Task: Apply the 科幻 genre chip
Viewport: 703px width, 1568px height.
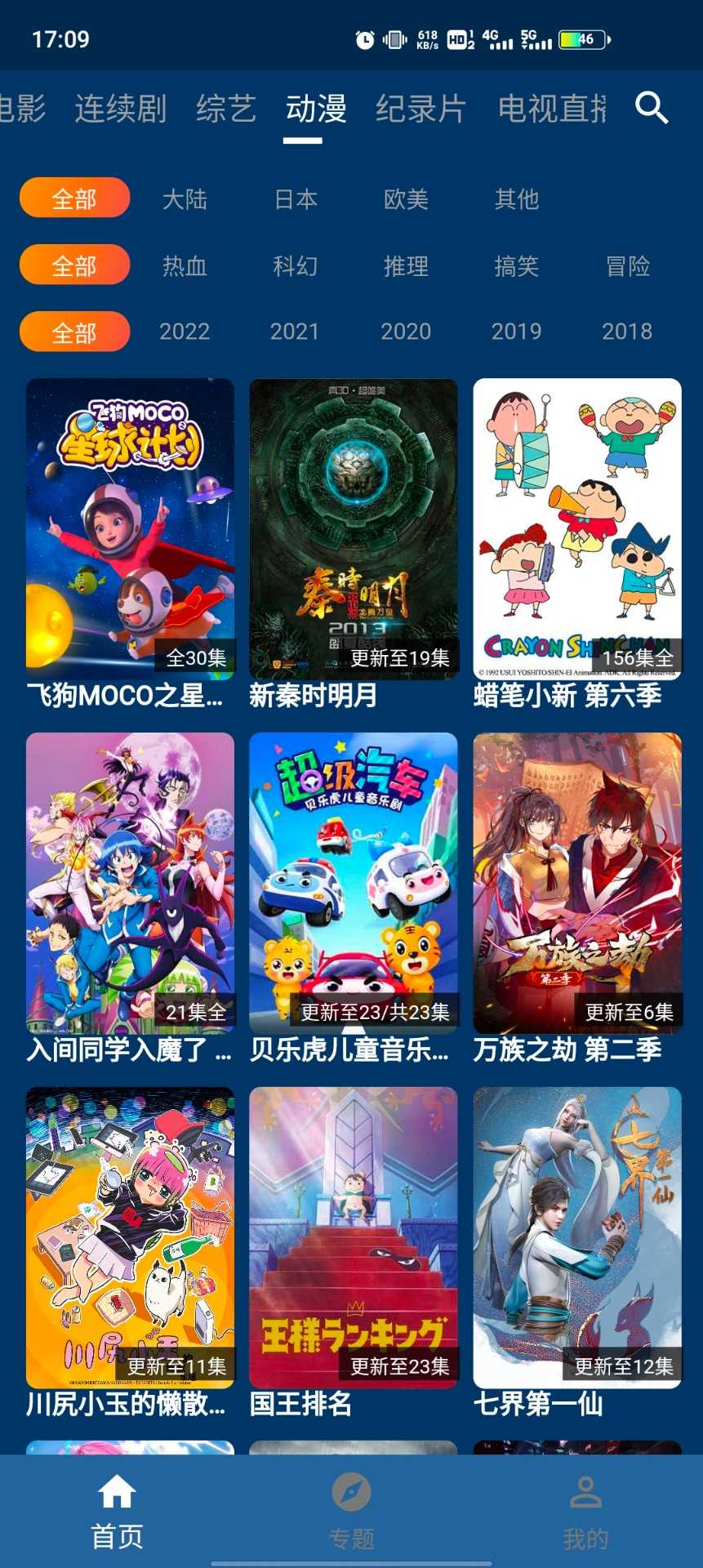Action: click(x=295, y=265)
